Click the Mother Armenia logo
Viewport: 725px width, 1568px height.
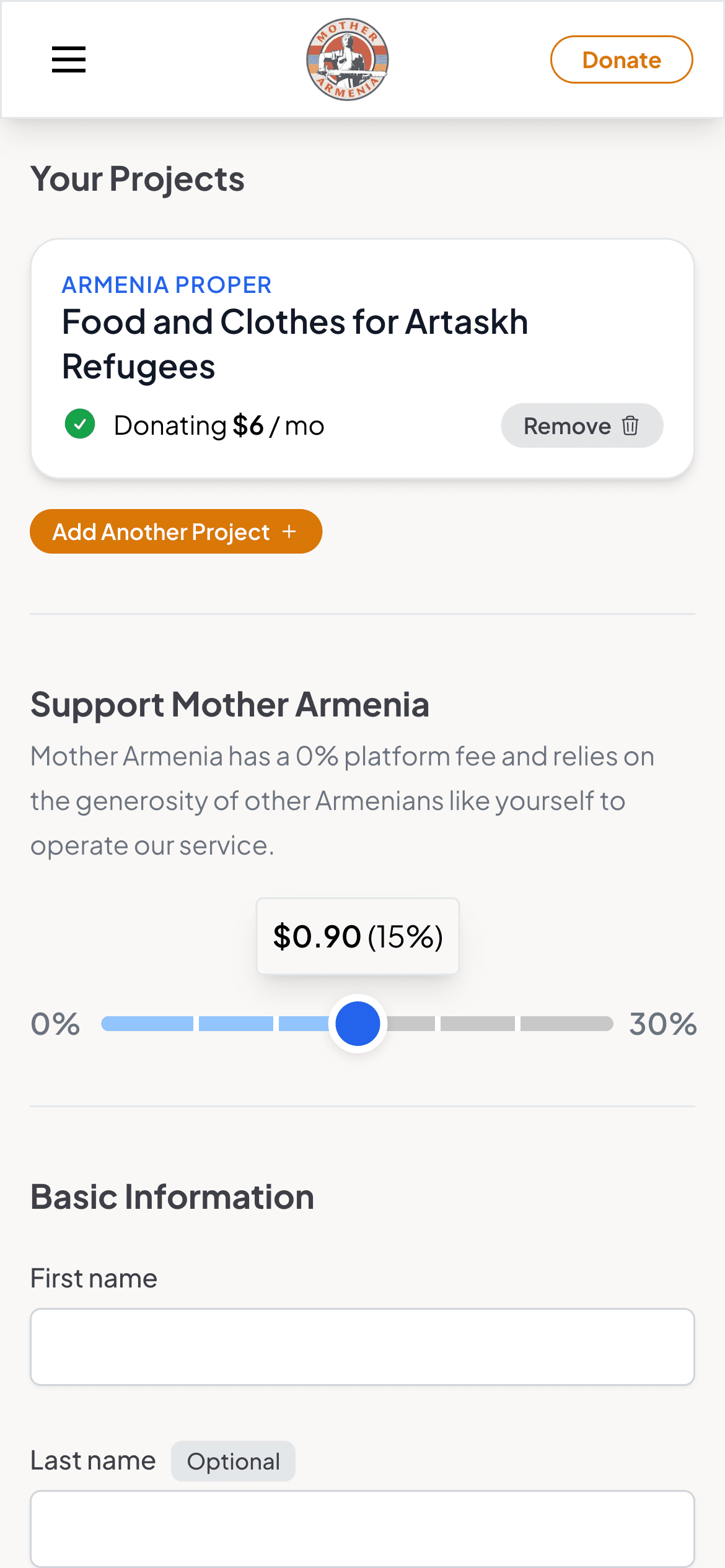tap(347, 59)
